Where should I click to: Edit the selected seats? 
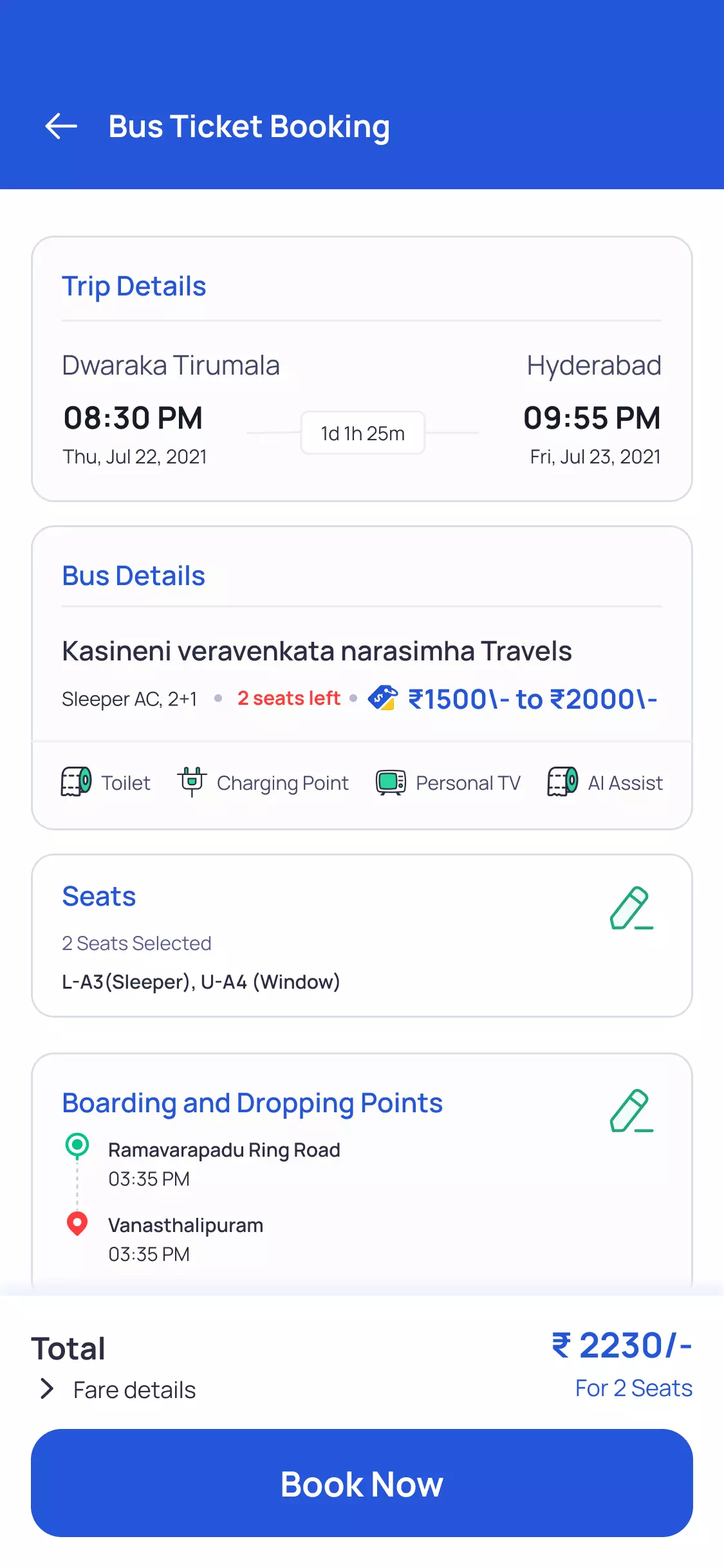(631, 908)
